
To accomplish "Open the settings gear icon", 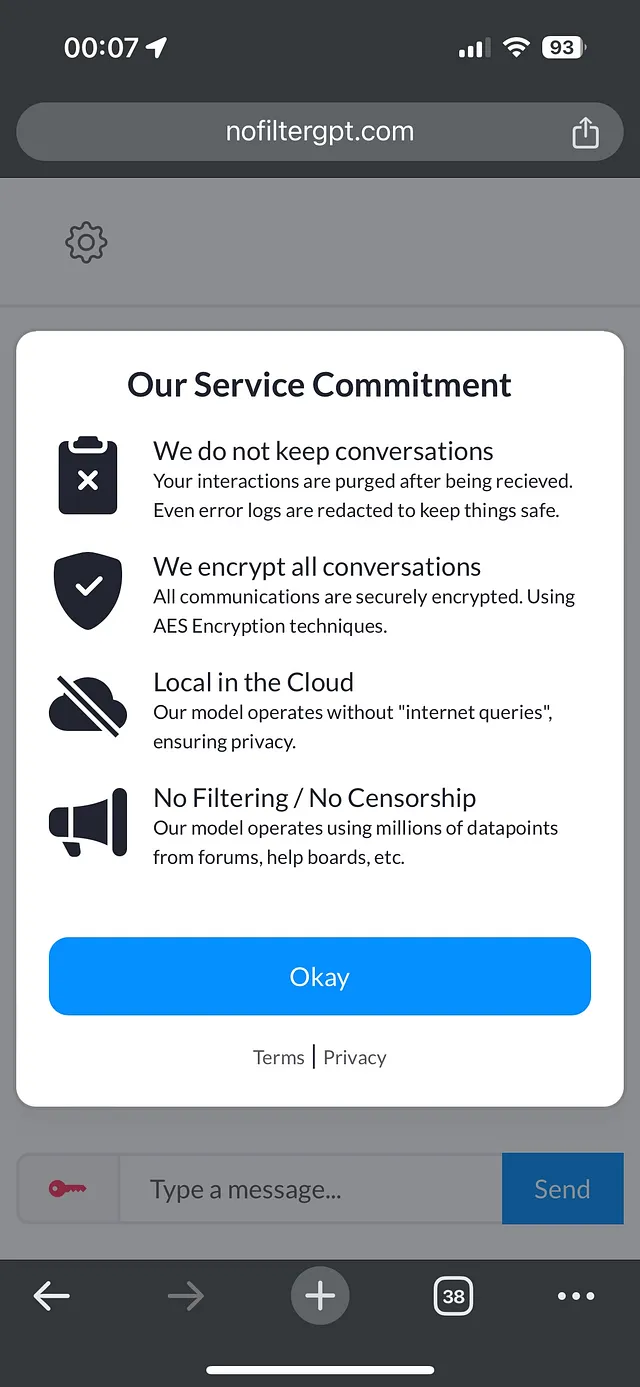I will pyautogui.click(x=86, y=242).
